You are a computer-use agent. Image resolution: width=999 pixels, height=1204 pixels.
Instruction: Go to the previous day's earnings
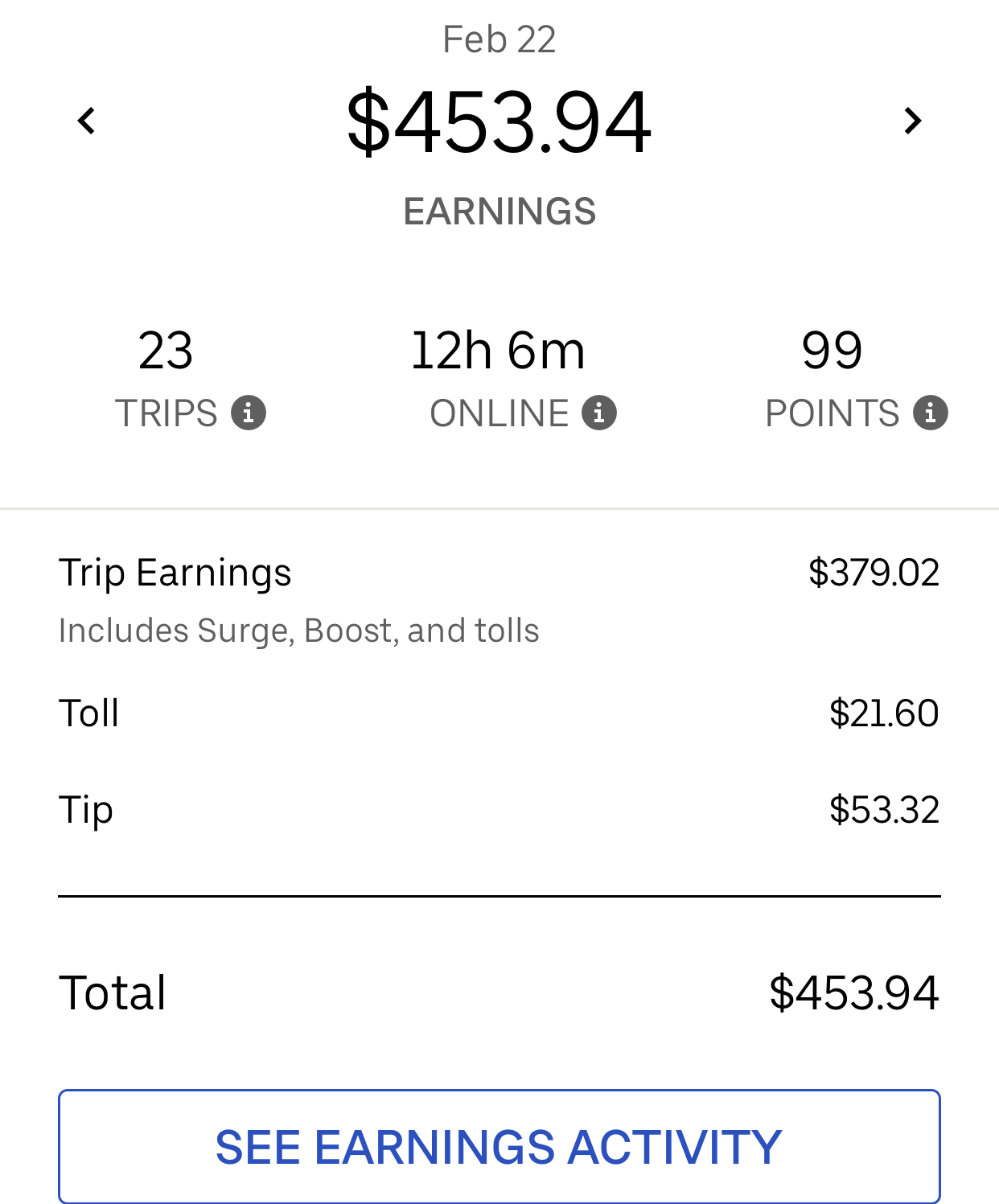[x=87, y=121]
